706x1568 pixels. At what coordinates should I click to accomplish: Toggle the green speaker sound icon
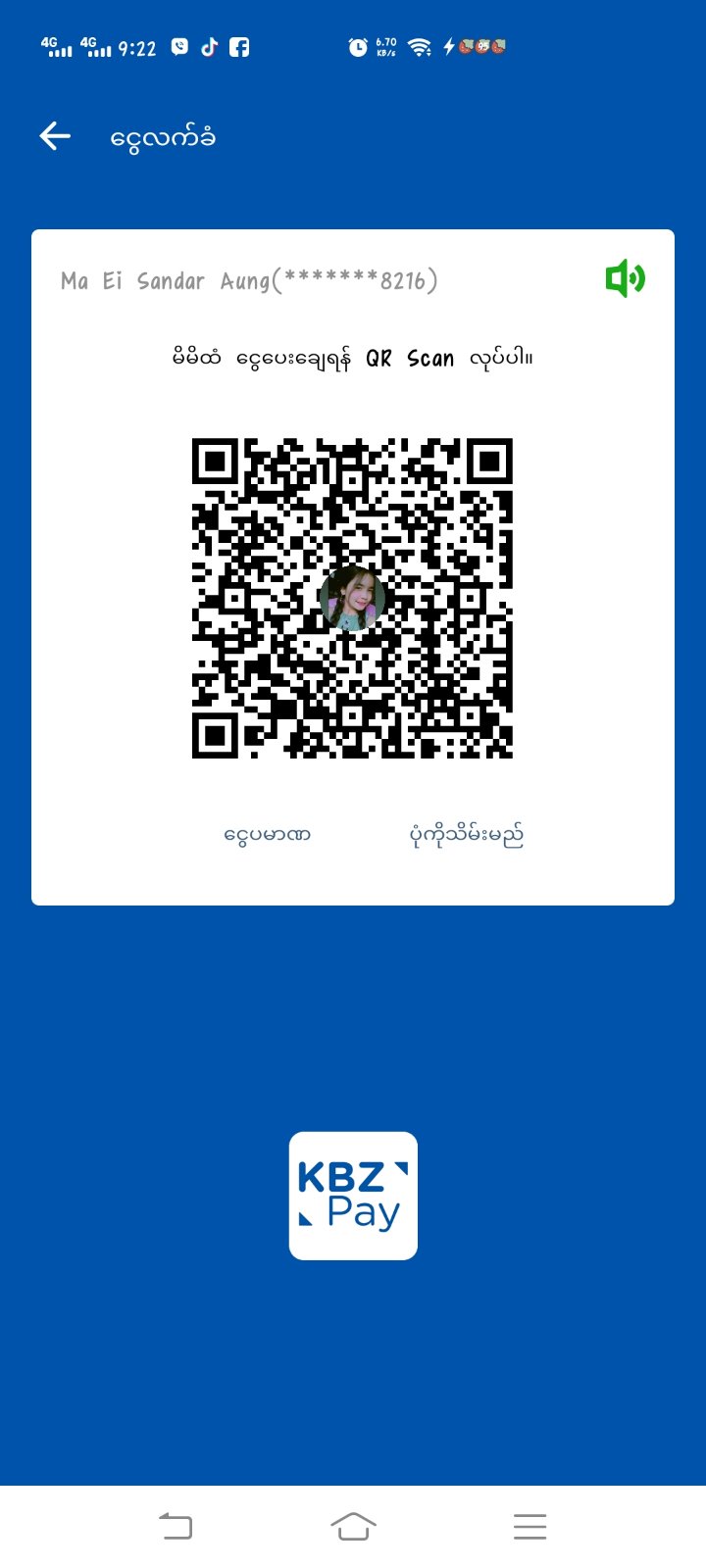(x=625, y=279)
